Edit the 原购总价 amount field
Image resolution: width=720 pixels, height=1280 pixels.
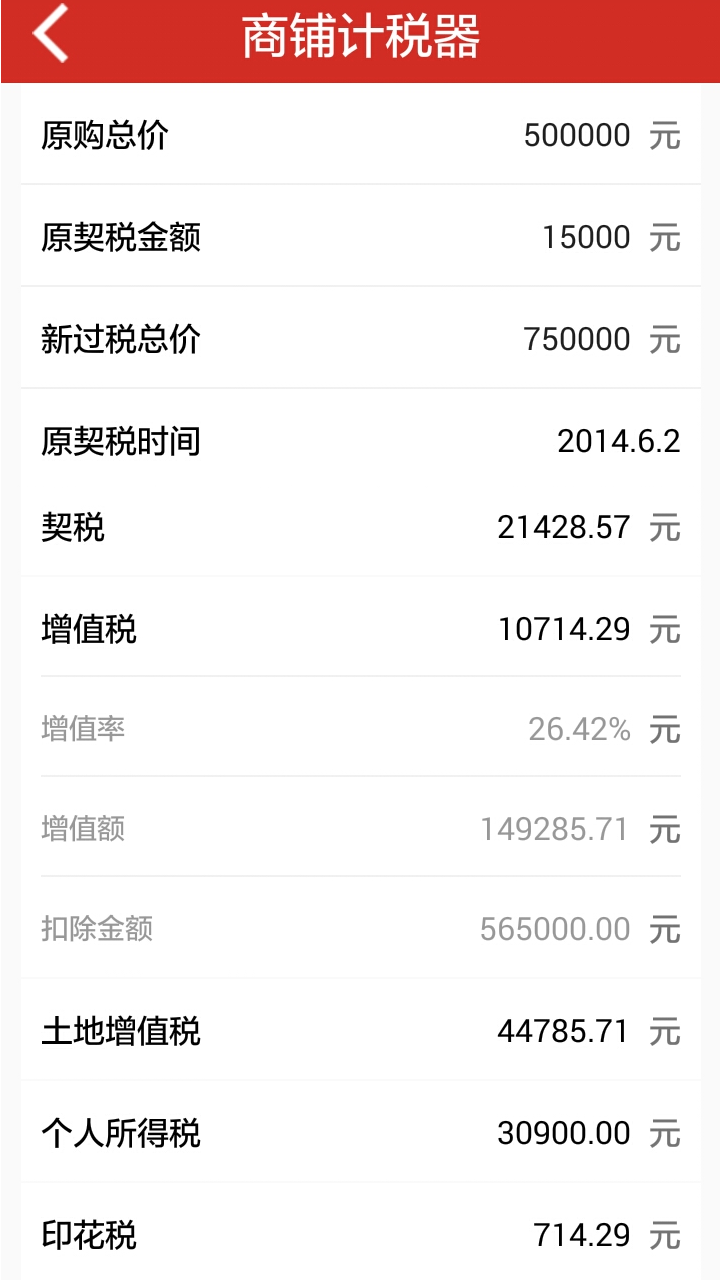click(576, 135)
